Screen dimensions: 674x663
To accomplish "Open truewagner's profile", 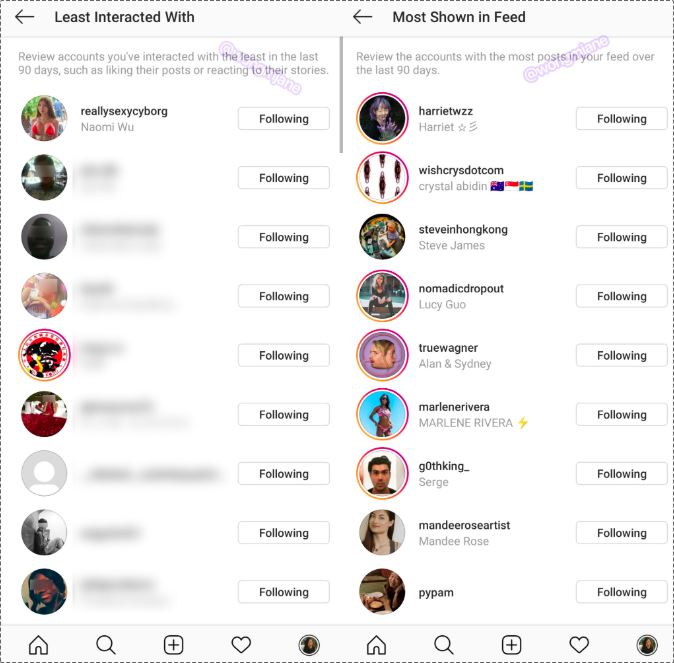I will 448,355.
